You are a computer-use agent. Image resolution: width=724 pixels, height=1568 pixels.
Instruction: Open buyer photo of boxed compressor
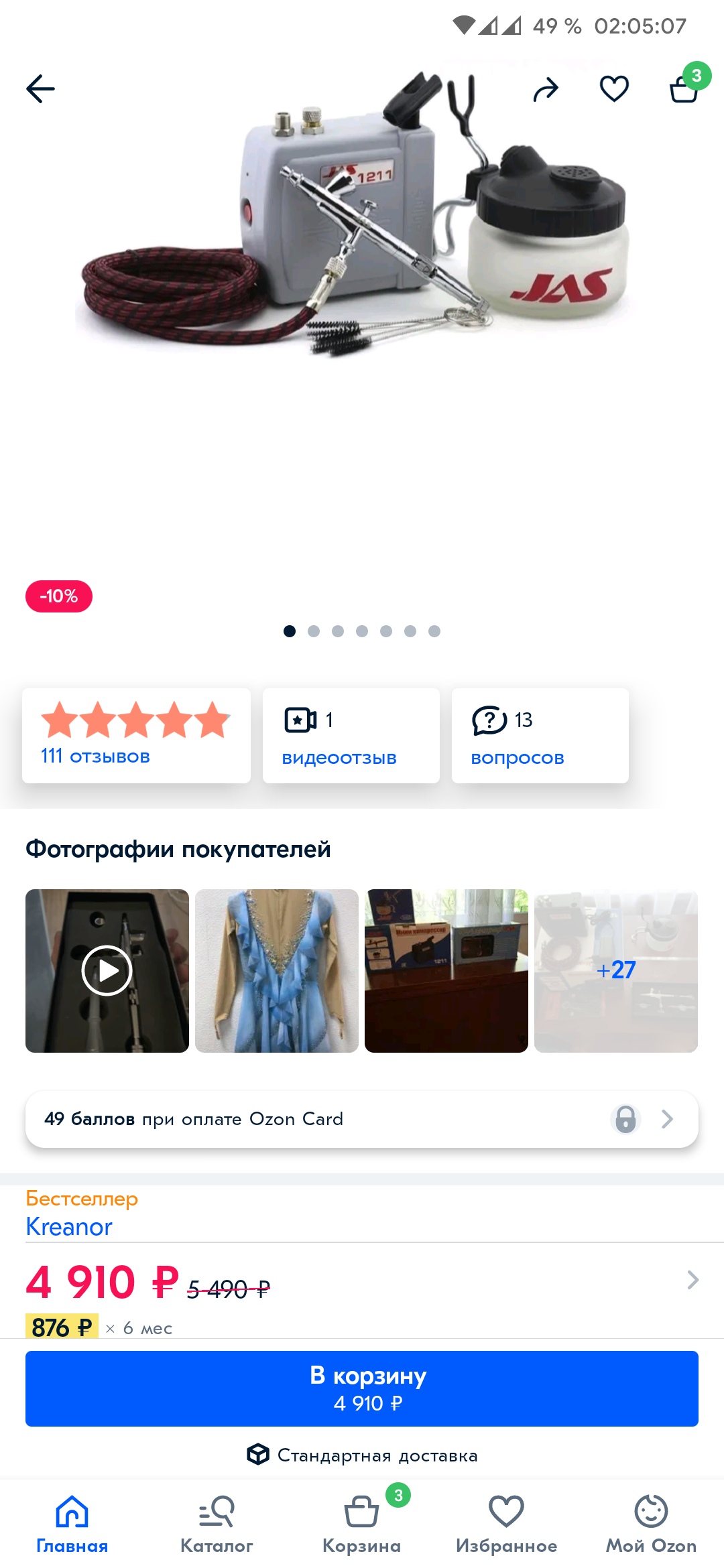446,971
